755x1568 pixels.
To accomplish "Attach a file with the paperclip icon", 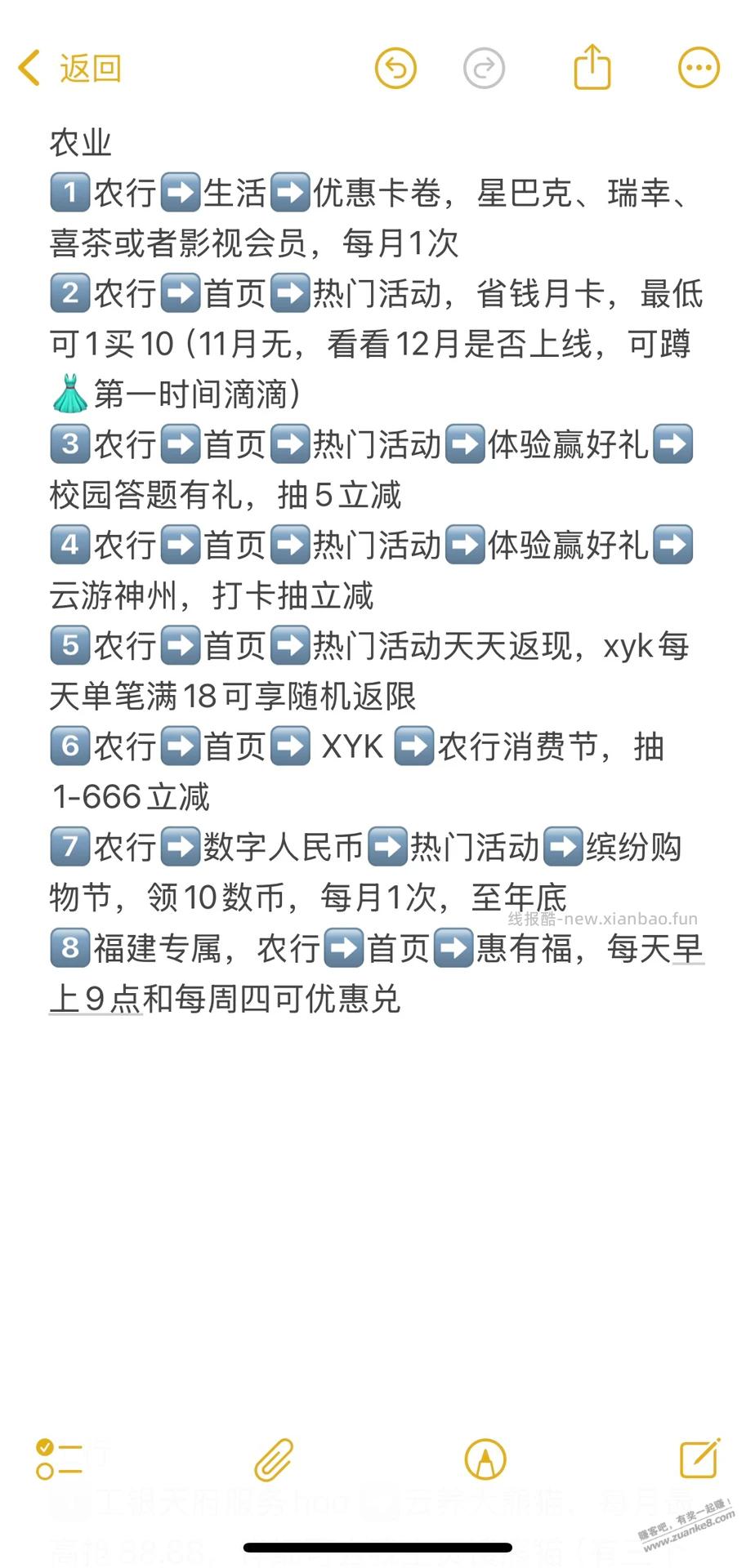I will (274, 1458).
